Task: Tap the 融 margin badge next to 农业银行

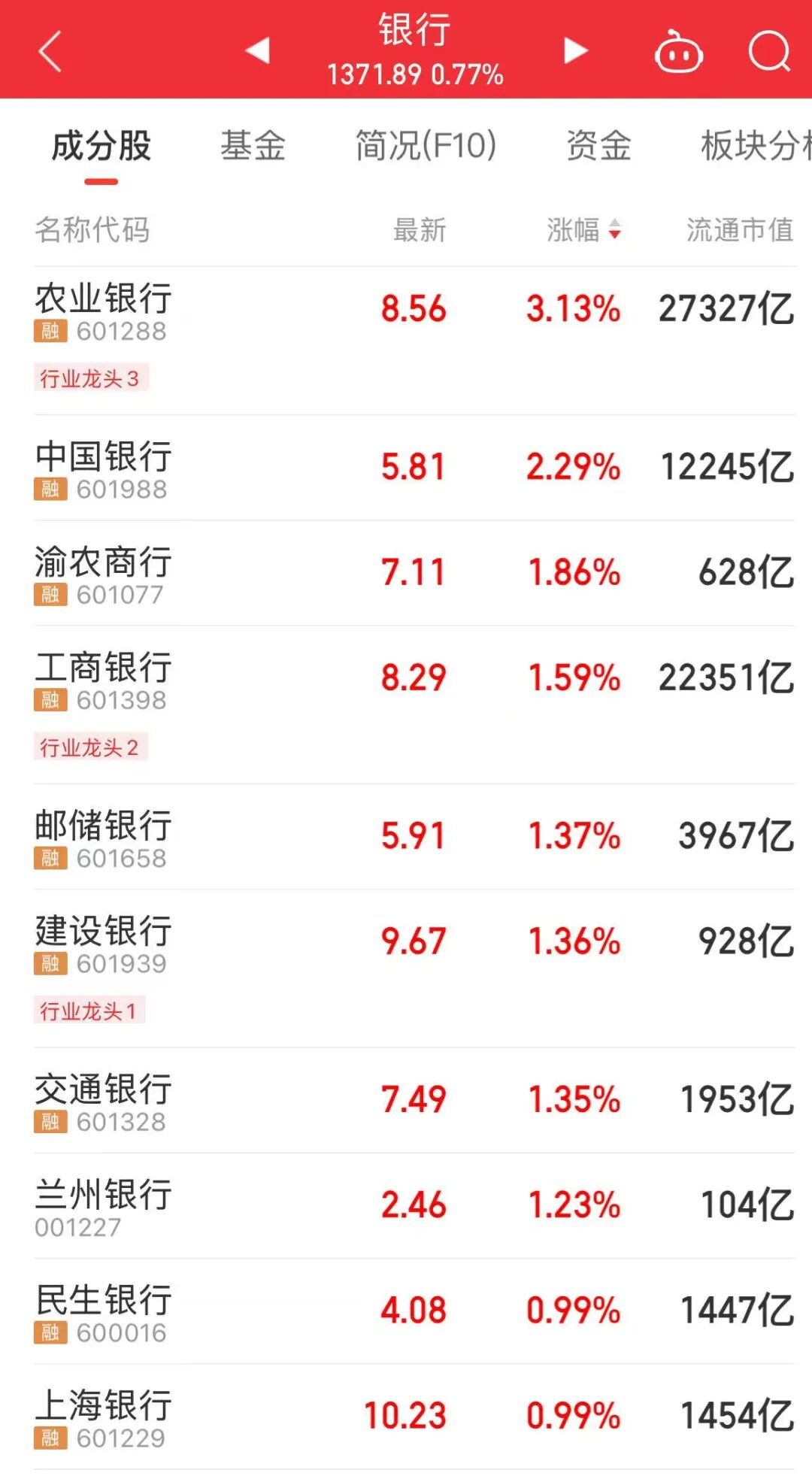Action: pos(50,329)
